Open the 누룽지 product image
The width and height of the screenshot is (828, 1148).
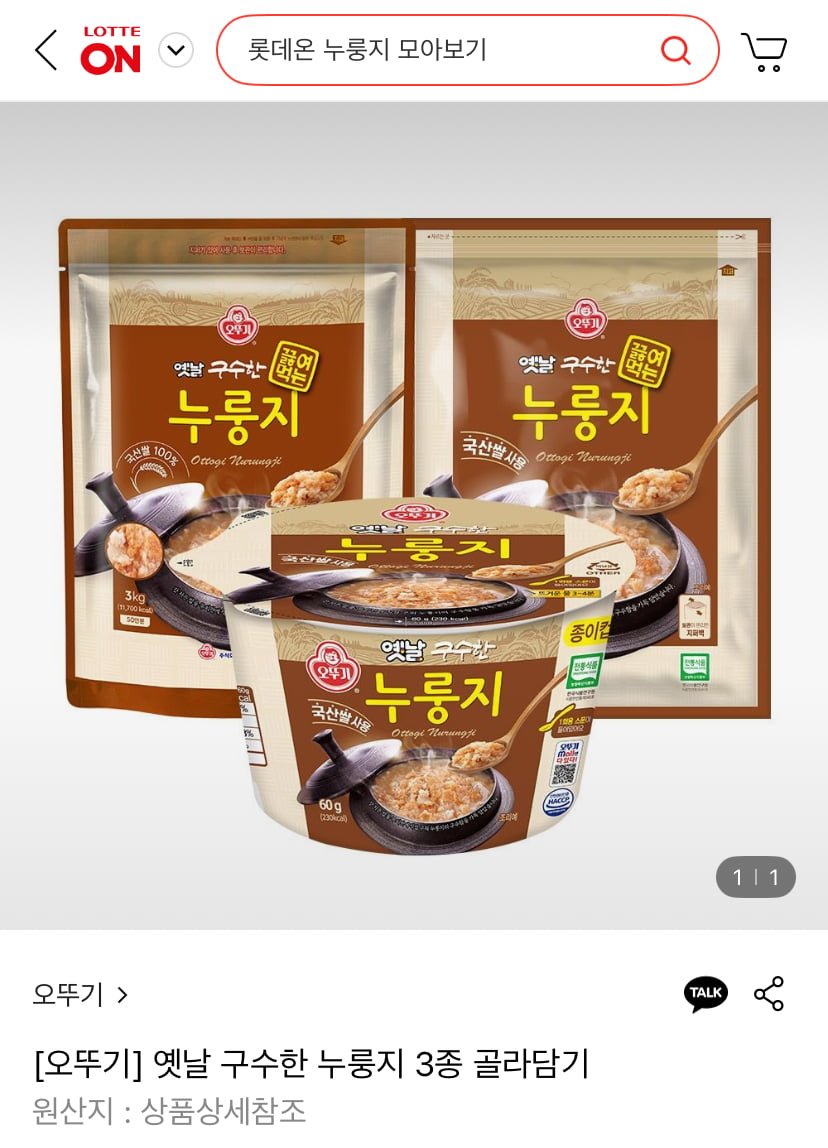414,520
